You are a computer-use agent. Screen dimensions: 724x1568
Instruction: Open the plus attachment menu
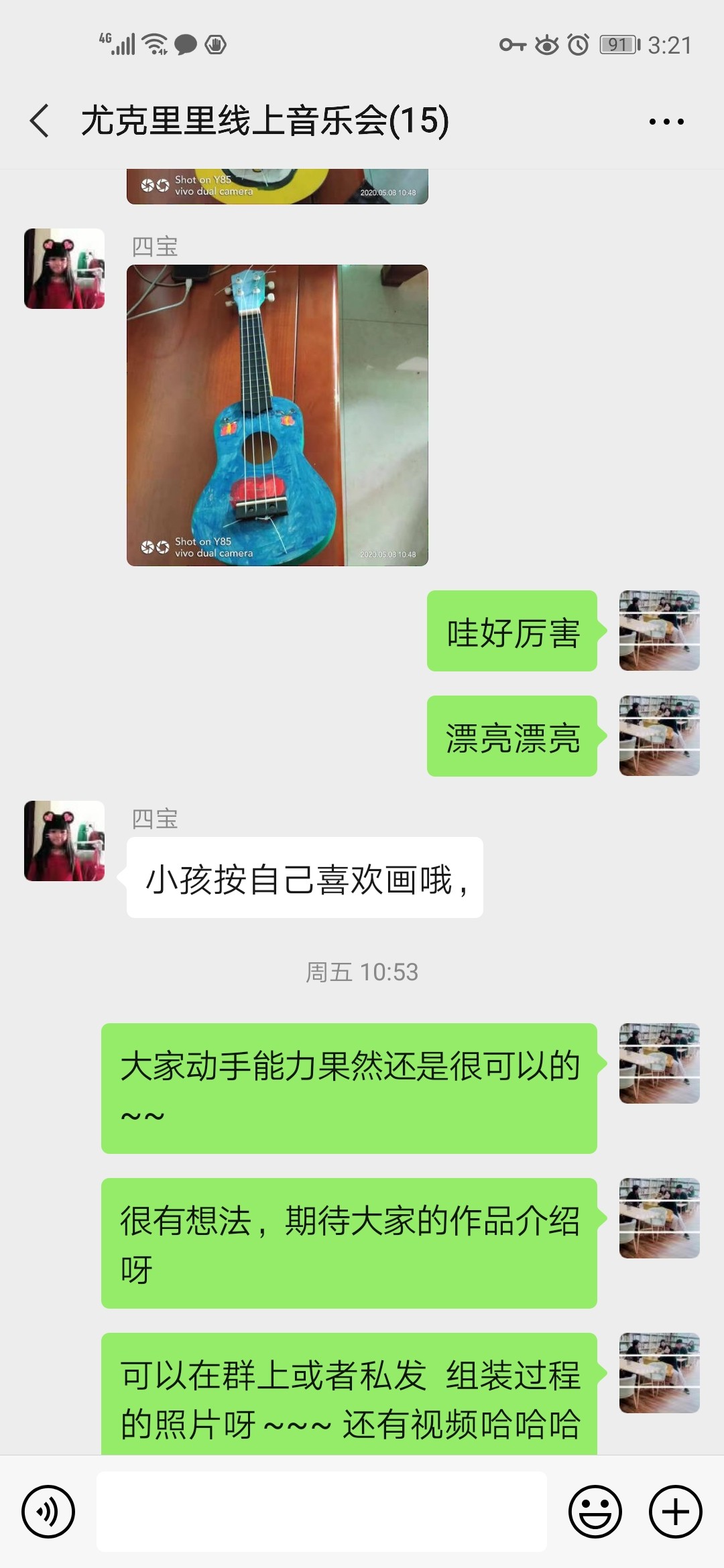[x=675, y=1512]
